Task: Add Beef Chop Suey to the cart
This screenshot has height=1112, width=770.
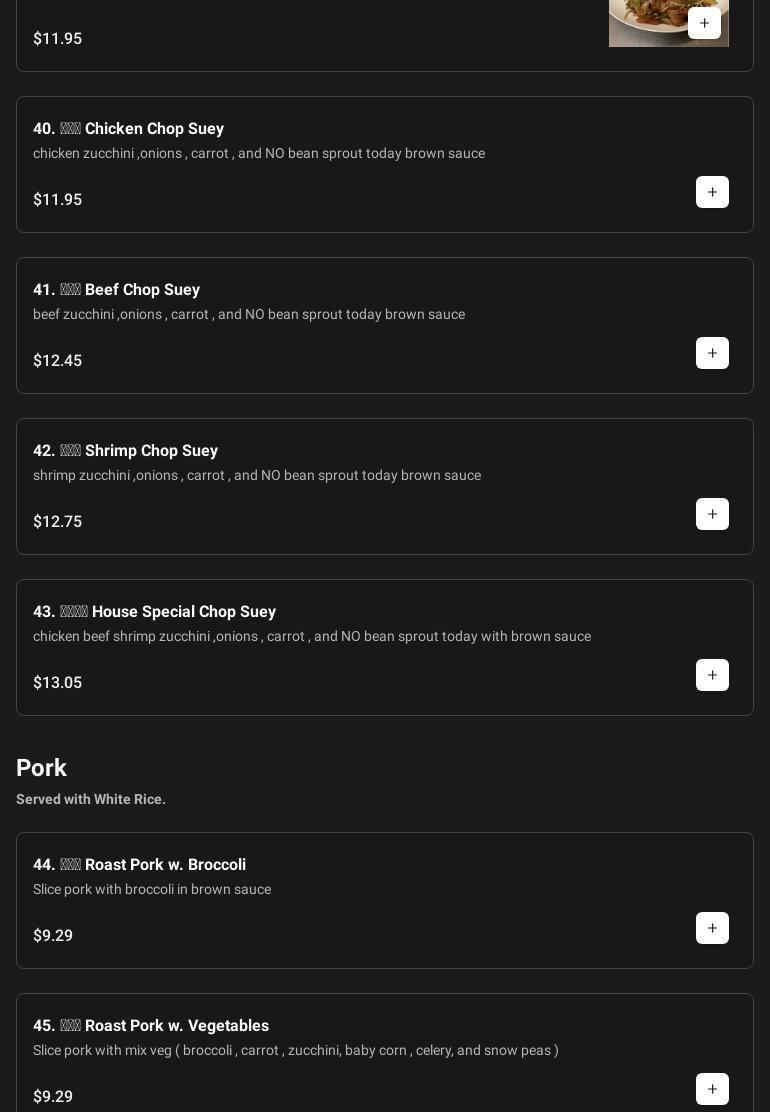Action: [712, 353]
